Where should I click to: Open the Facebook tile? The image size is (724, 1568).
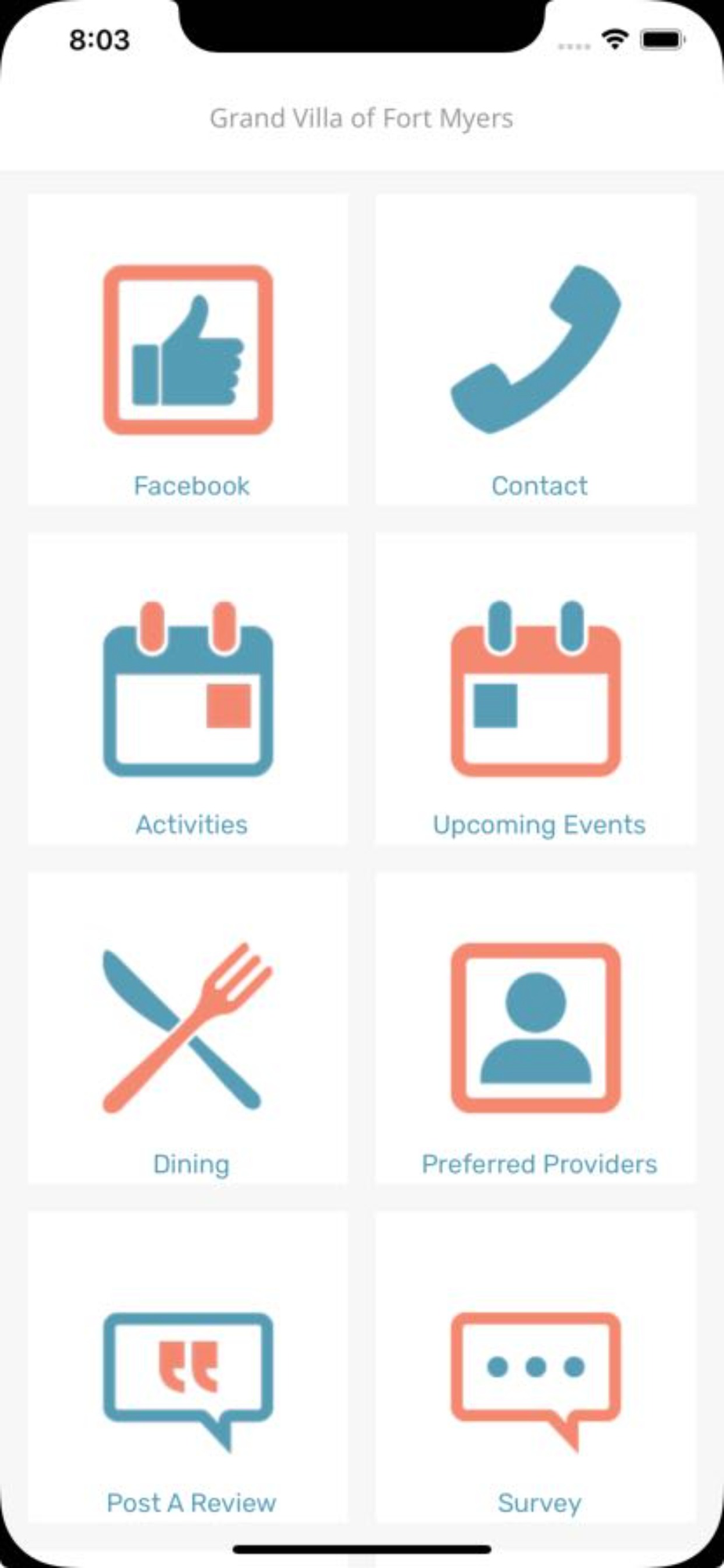click(x=188, y=350)
